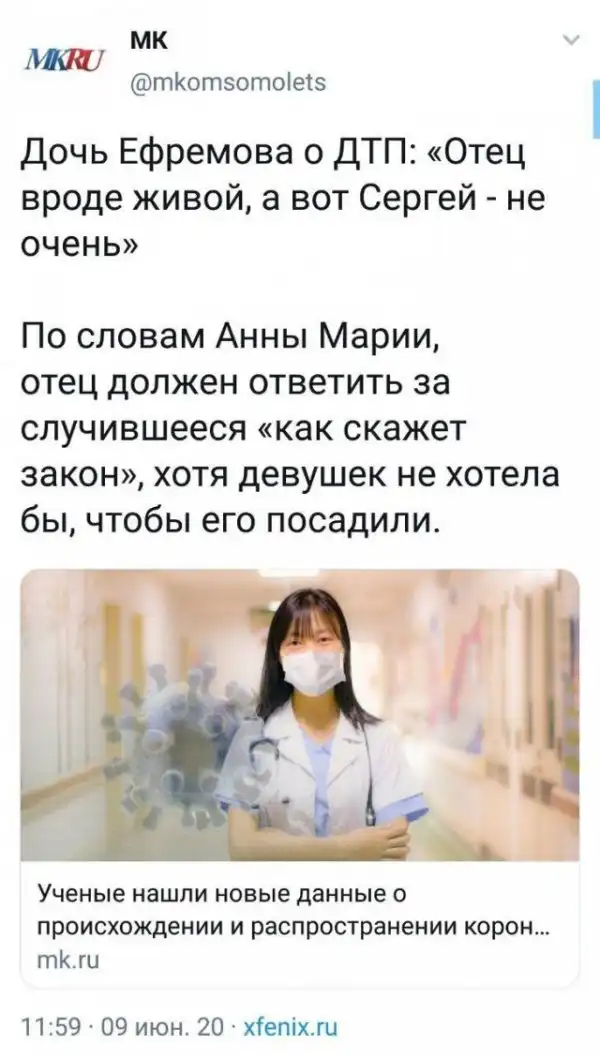Open the MK profile avatar

70,62
